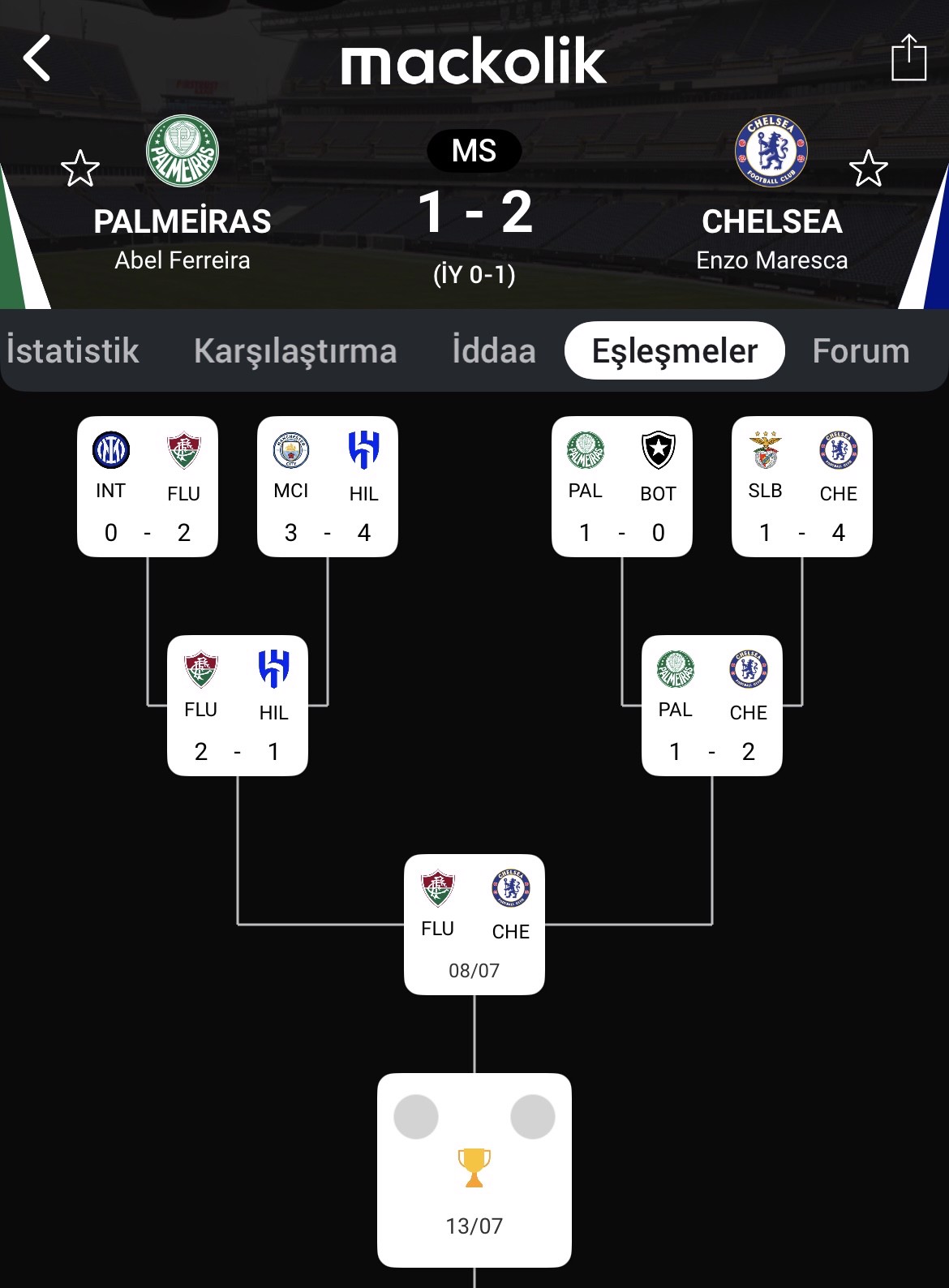Viewport: 949px width, 1288px height.
Task: Switch to the İstatistik tab
Action: (x=73, y=351)
